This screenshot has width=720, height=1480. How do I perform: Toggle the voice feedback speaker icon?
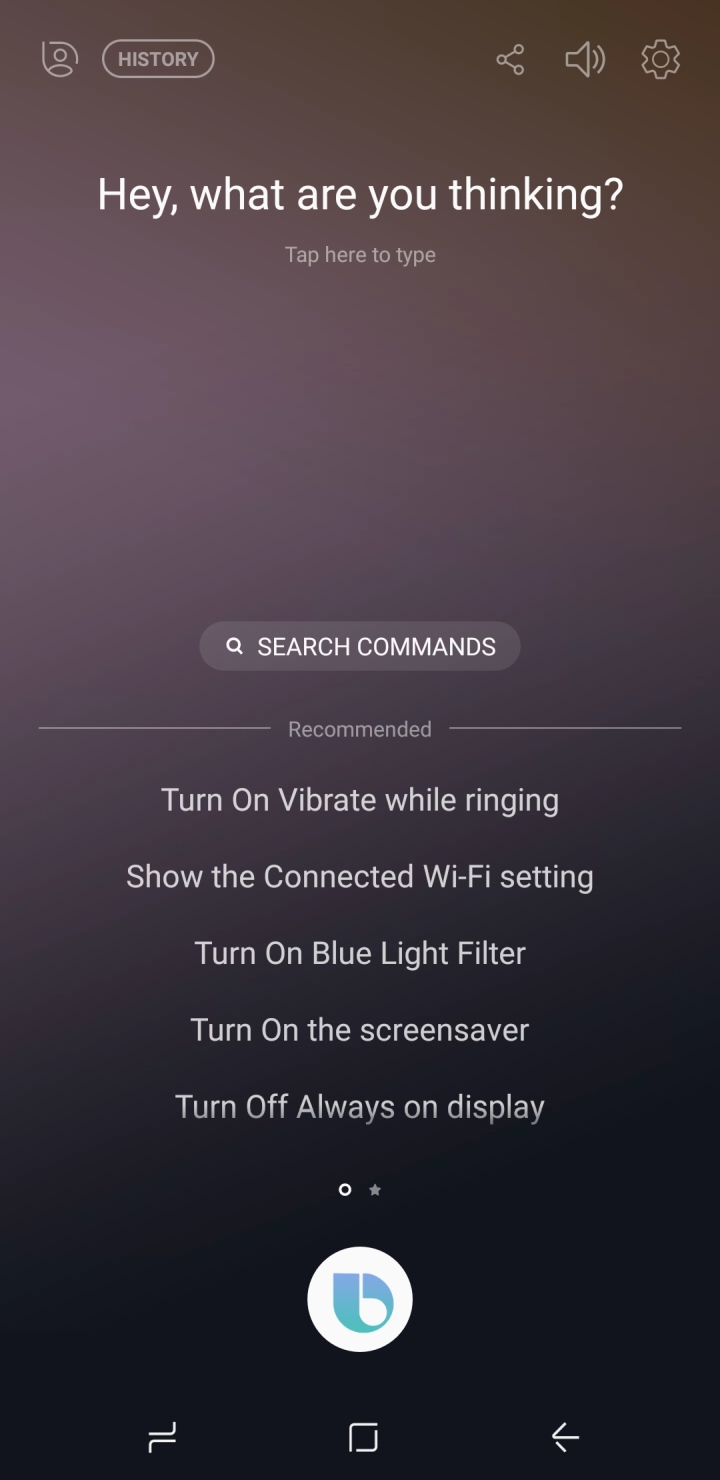[585, 60]
